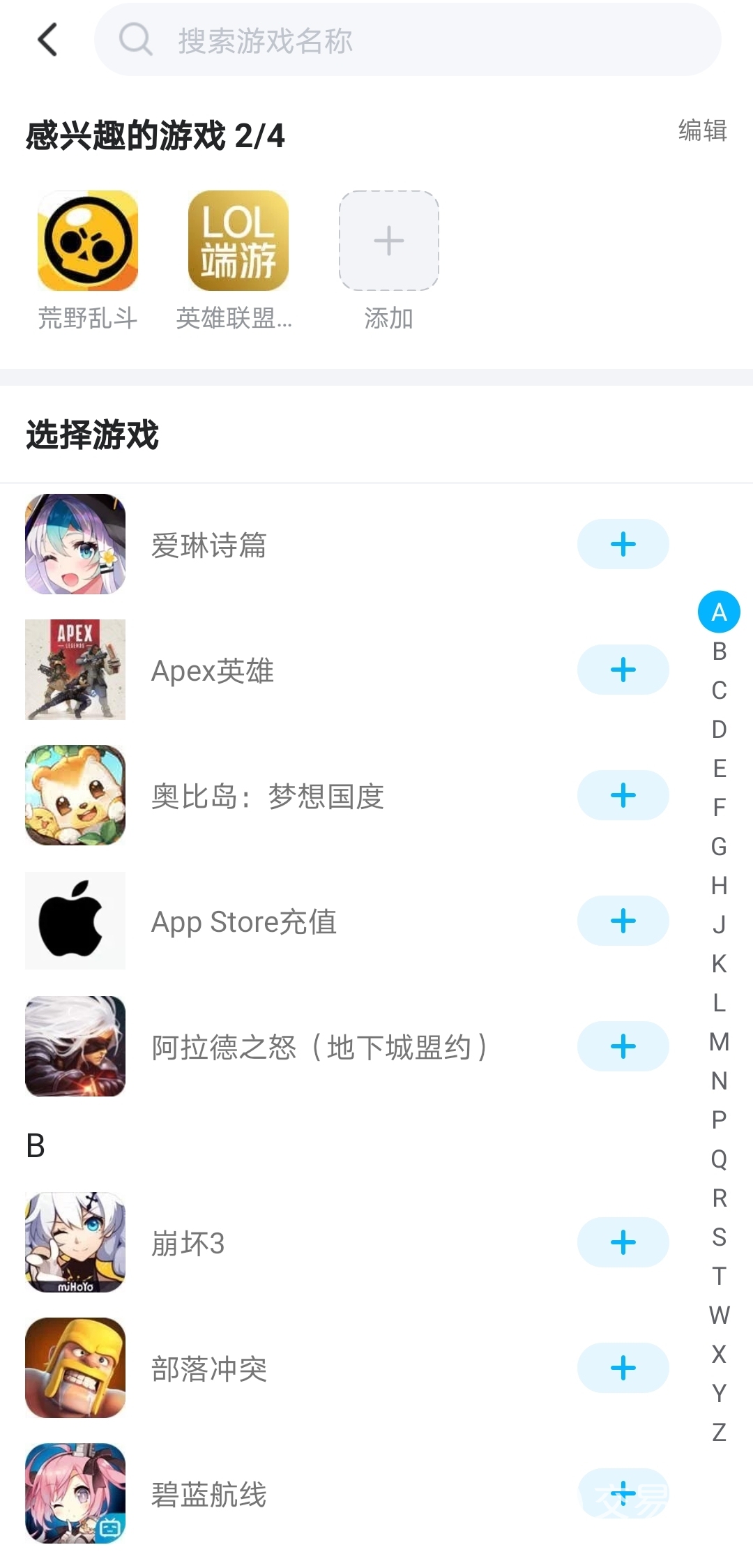Jump to letter B in the index
This screenshot has width=753, height=1568.
[719, 651]
